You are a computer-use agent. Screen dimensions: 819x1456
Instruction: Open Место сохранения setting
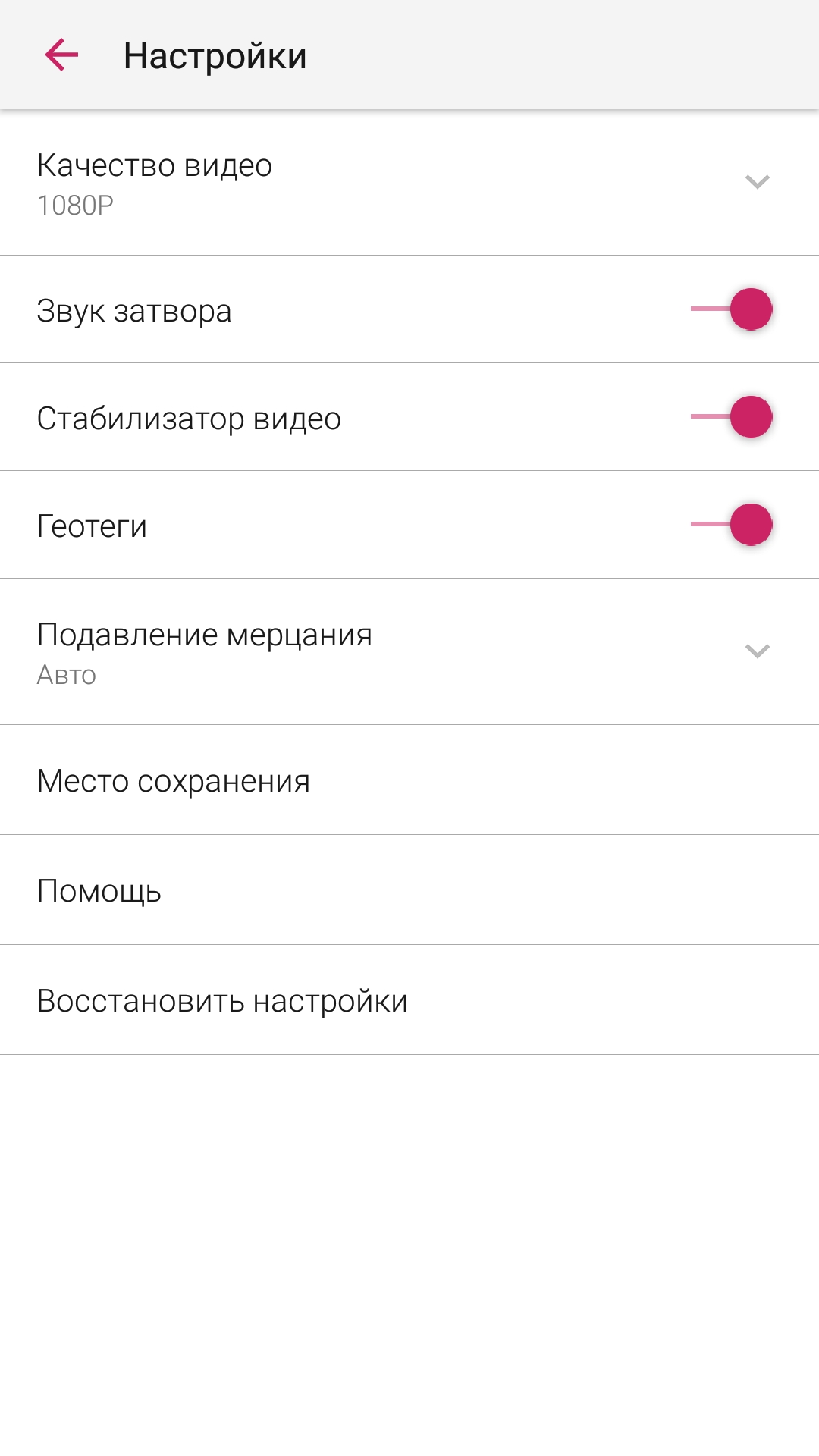[x=409, y=780]
